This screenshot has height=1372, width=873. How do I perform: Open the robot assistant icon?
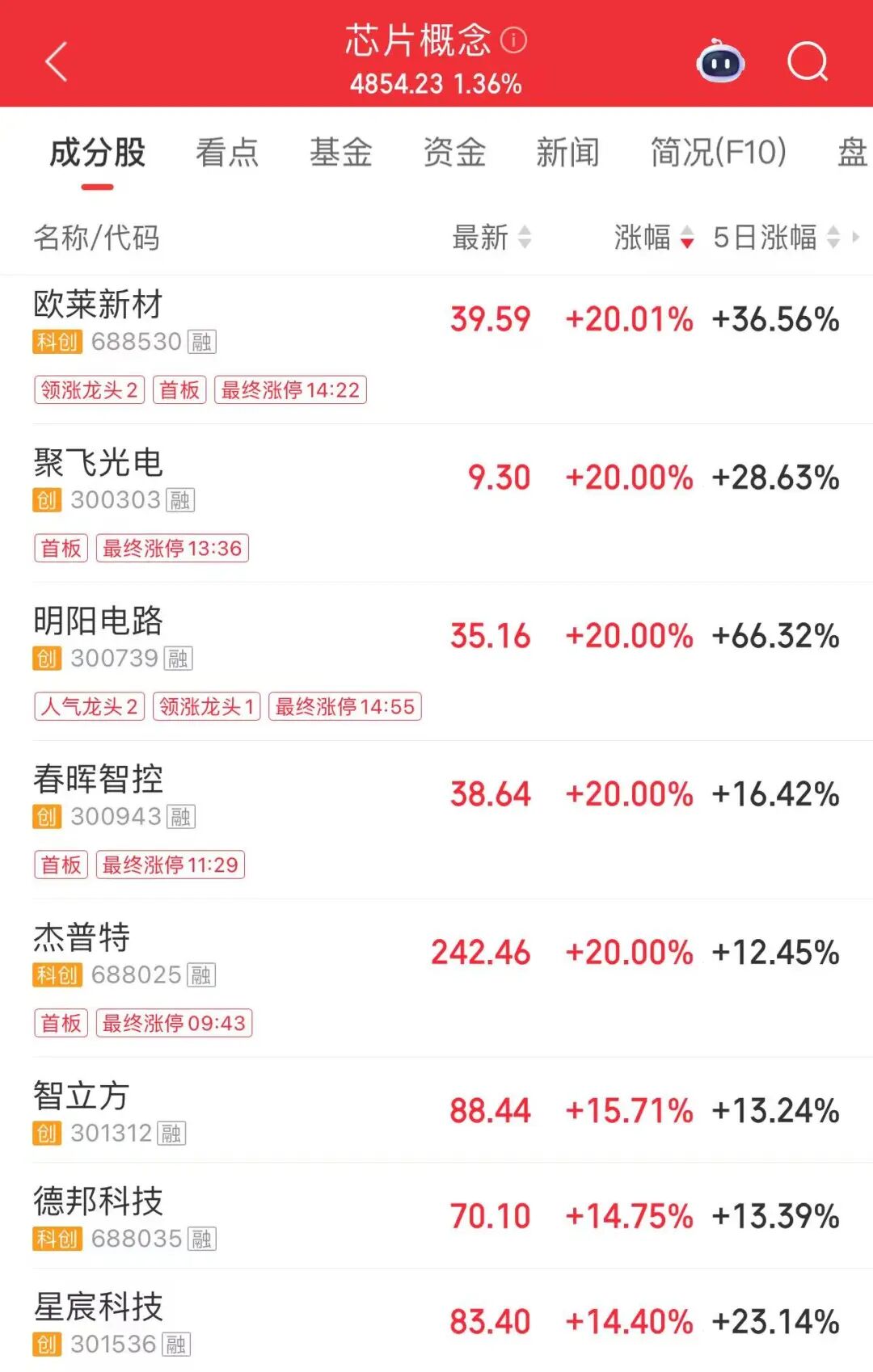[720, 61]
